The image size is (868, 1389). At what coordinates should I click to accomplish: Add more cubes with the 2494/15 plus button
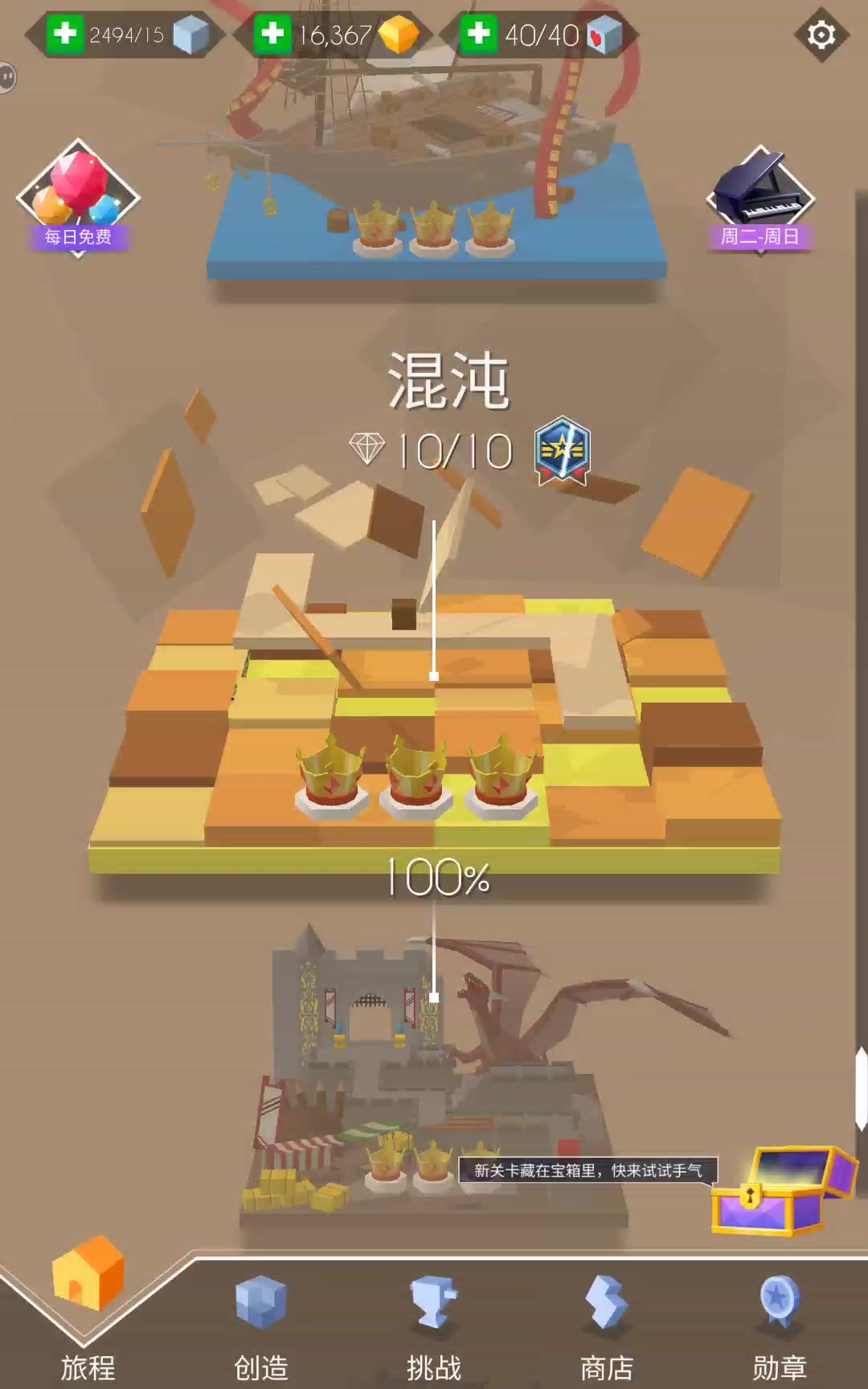pyautogui.click(x=64, y=35)
